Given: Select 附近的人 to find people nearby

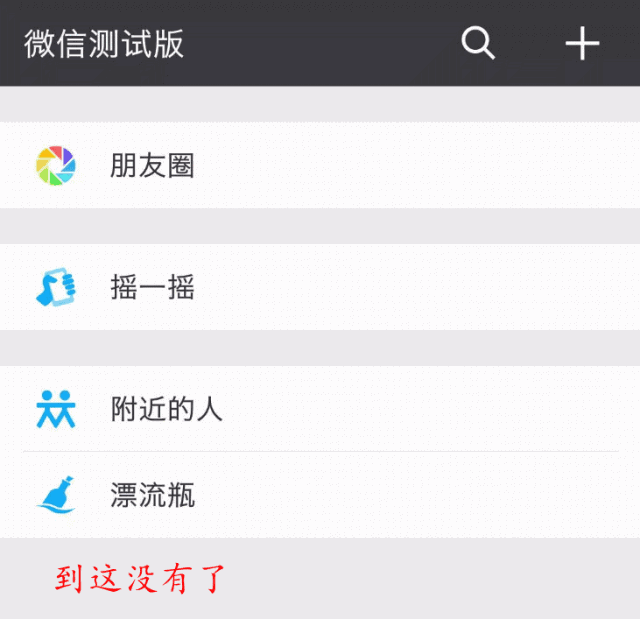Looking at the screenshot, I should [166, 409].
